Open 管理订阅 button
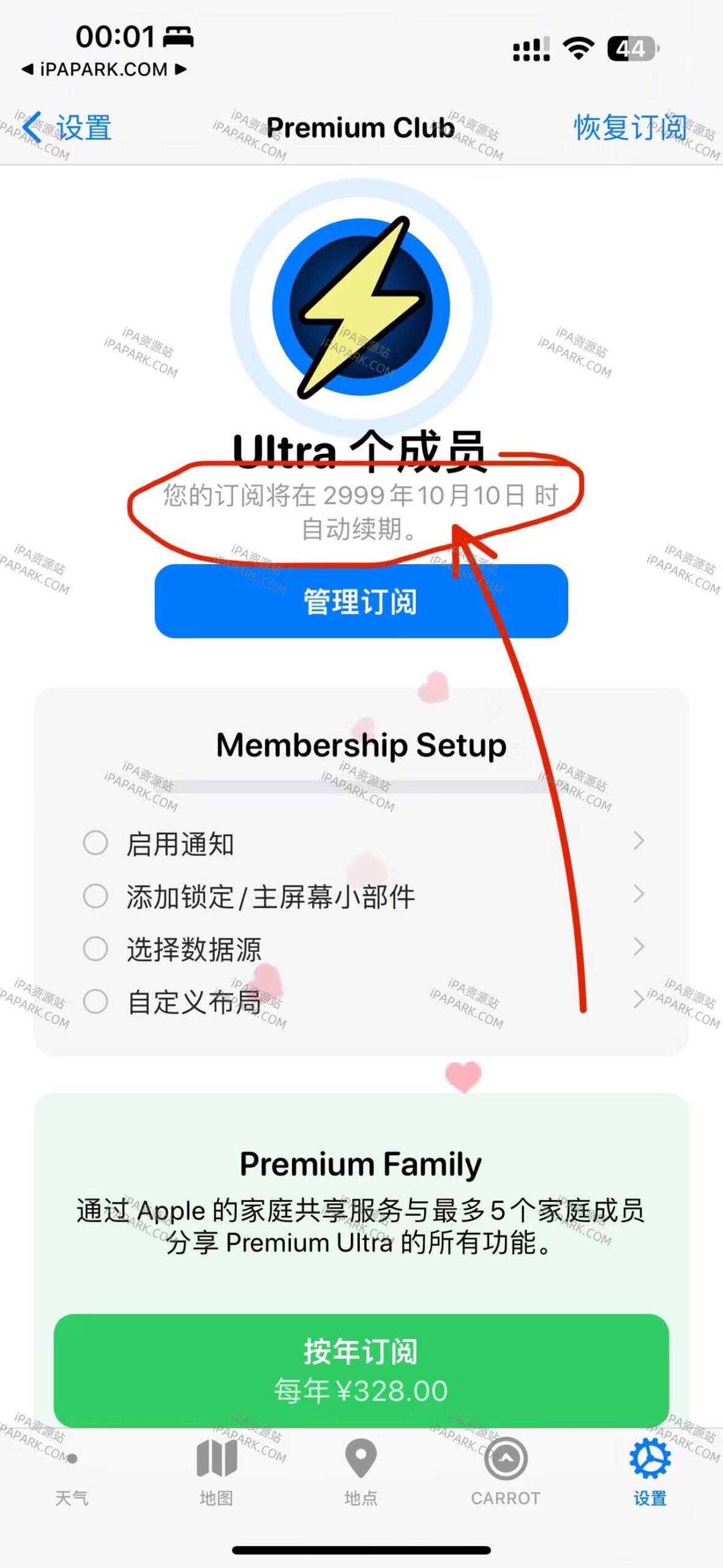This screenshot has width=723, height=1568. [361, 601]
